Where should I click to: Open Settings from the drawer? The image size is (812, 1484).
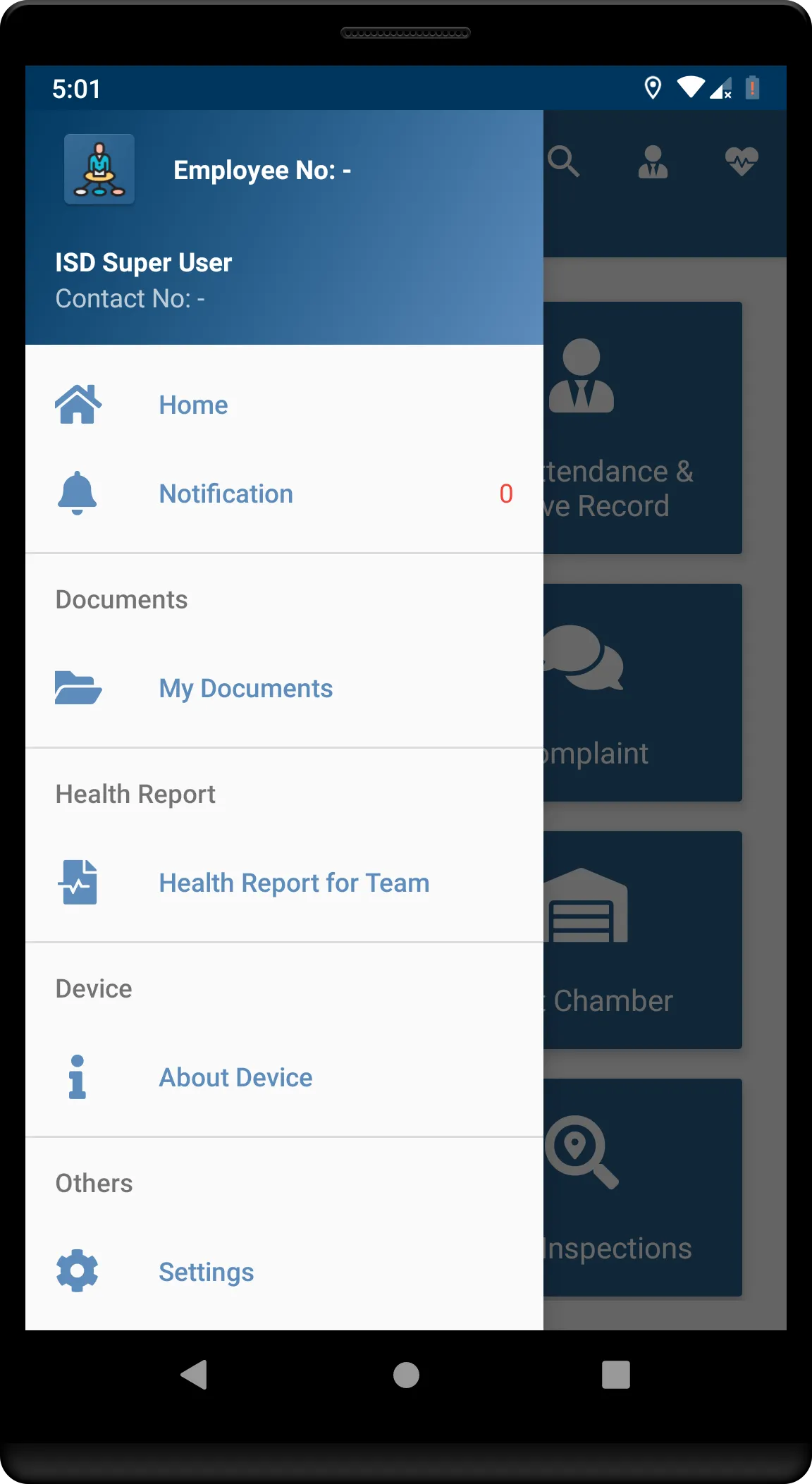206,1273
